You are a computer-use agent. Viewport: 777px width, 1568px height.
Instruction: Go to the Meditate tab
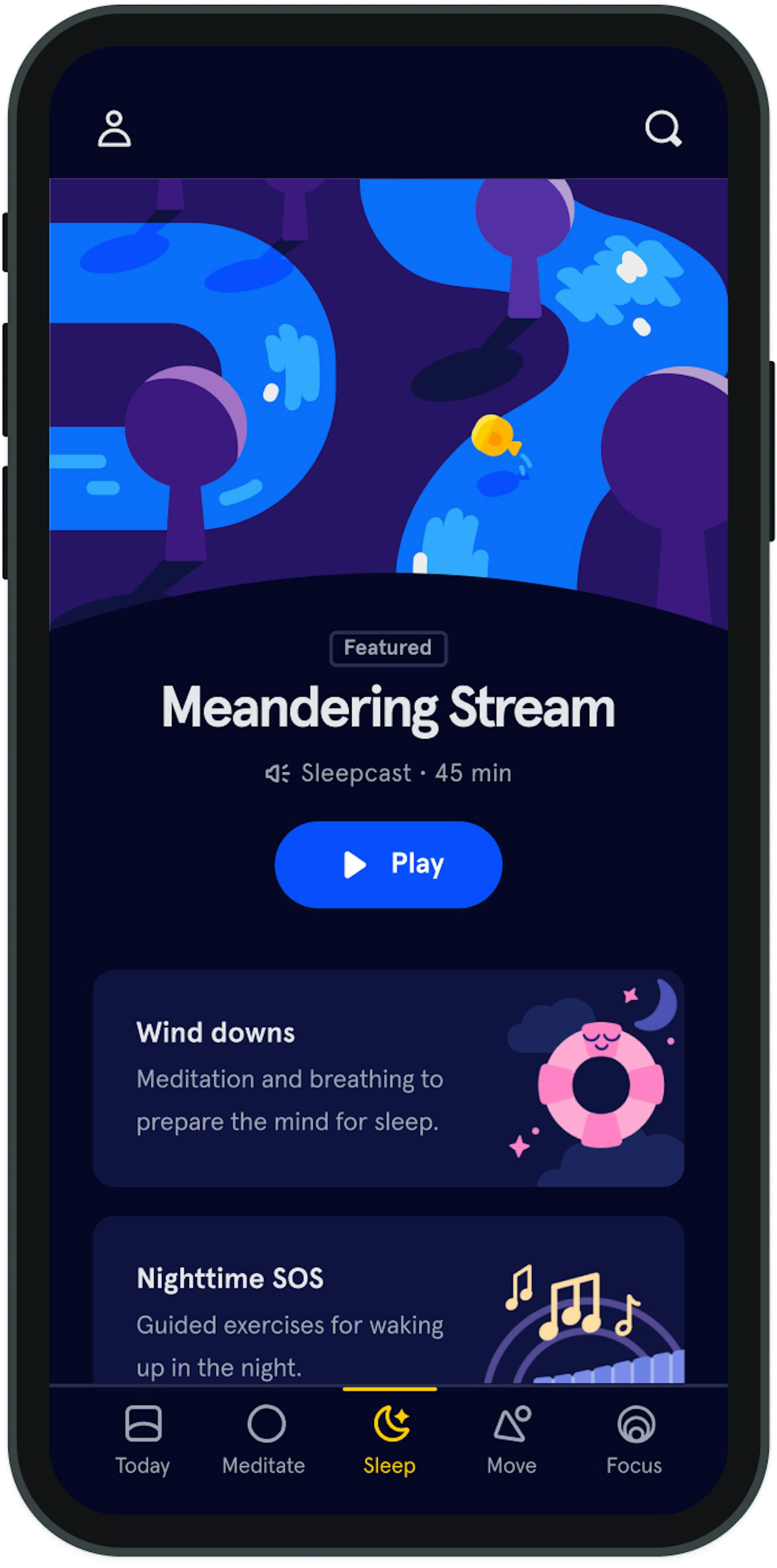click(265, 1440)
